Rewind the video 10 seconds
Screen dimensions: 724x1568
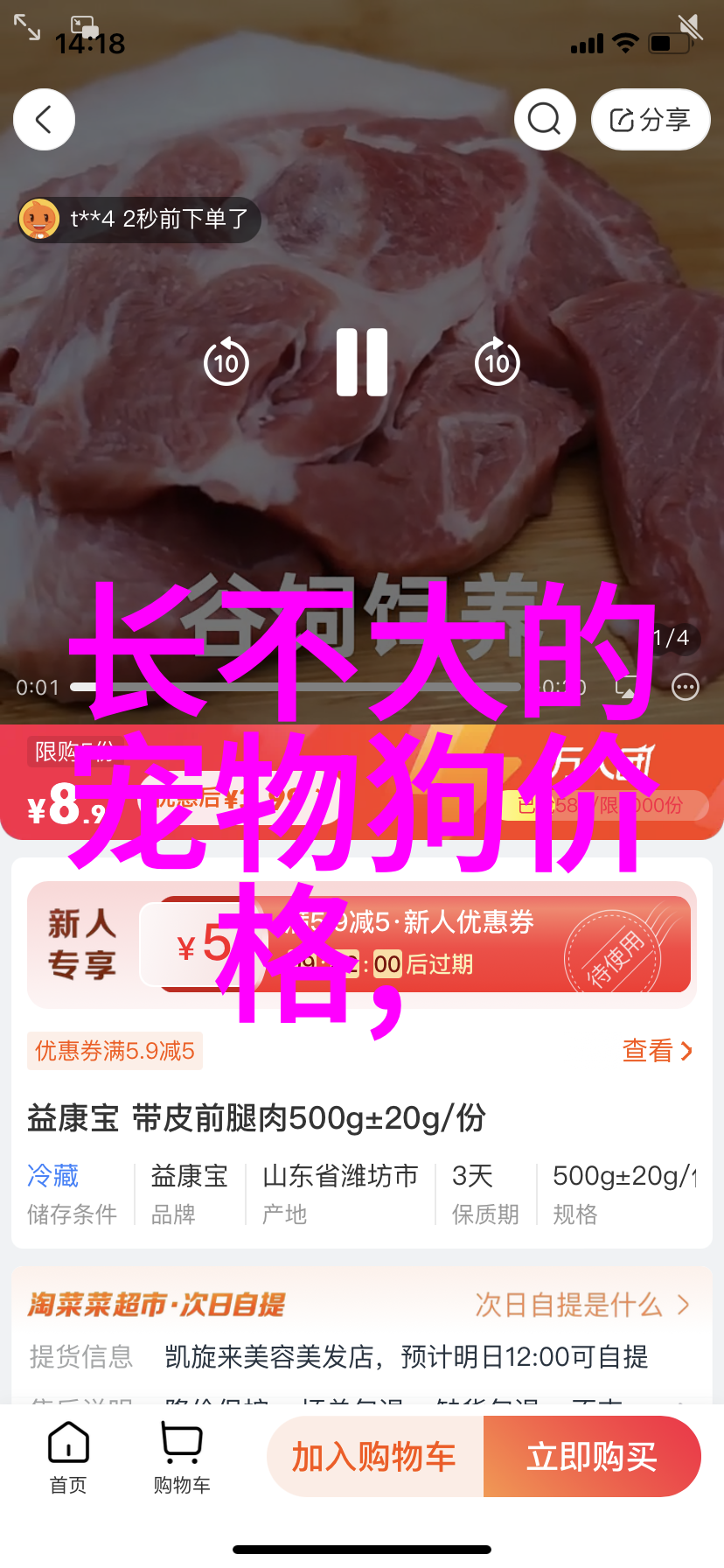pyautogui.click(x=226, y=361)
